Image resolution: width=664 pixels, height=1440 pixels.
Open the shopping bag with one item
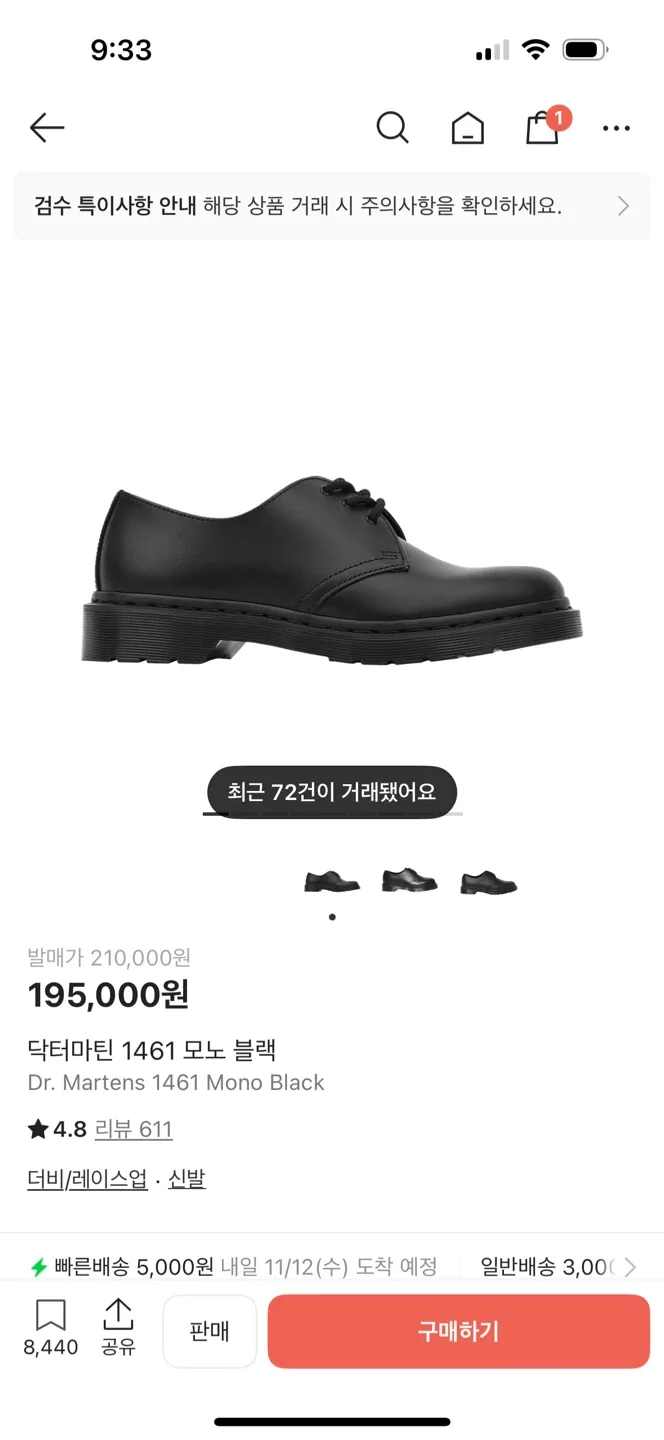pyautogui.click(x=543, y=128)
